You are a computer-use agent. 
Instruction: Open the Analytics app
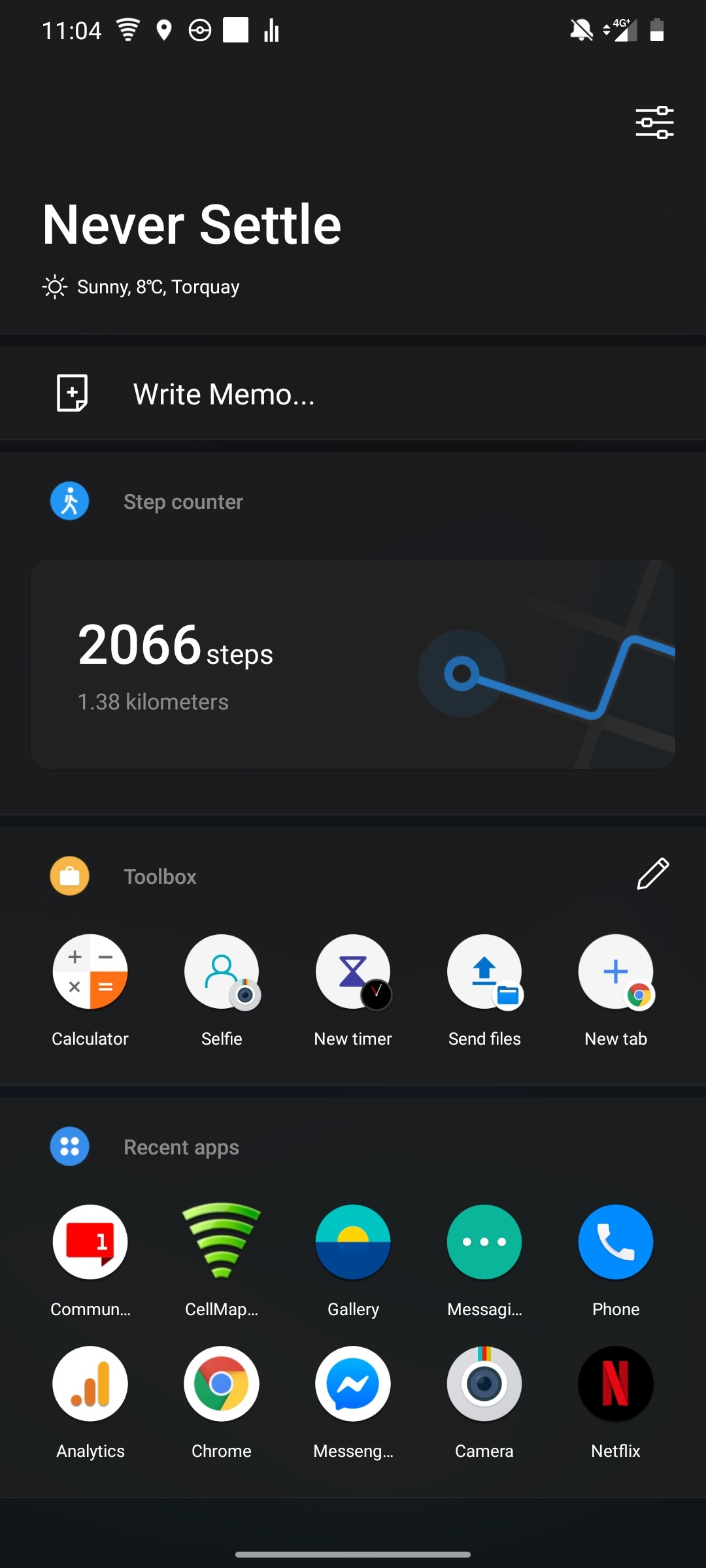90,1384
